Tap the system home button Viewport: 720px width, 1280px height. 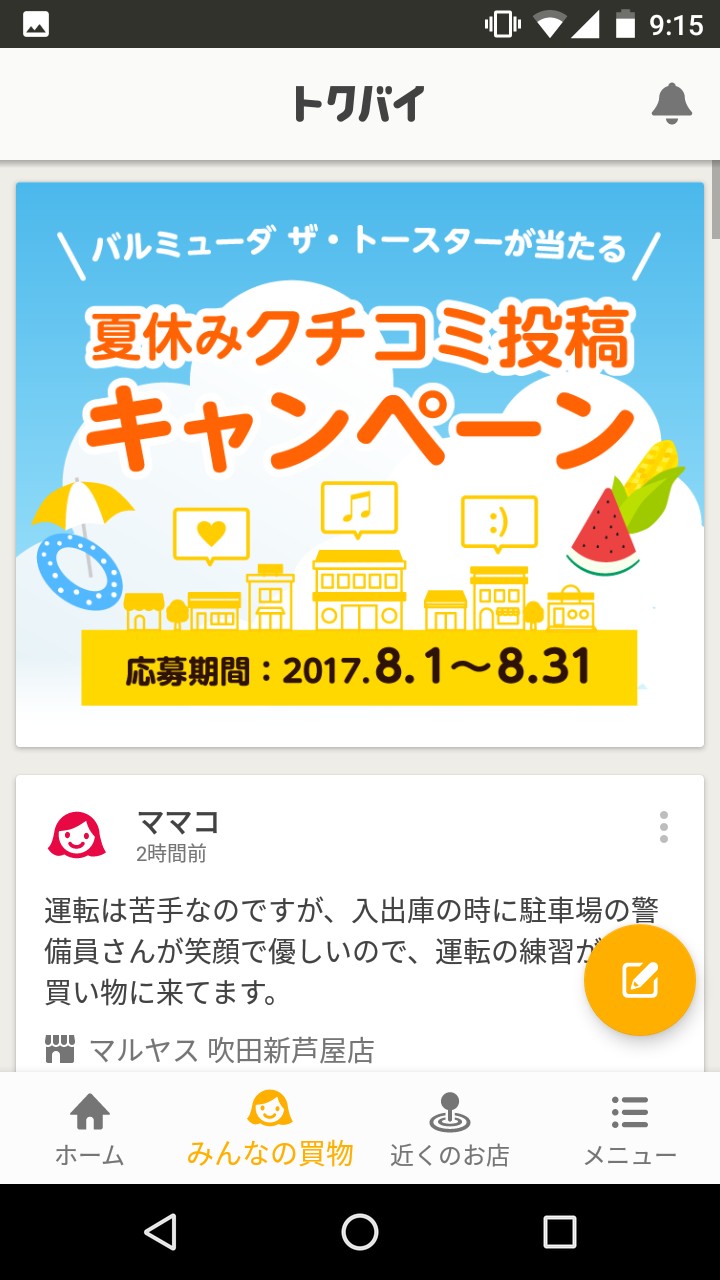click(360, 1232)
